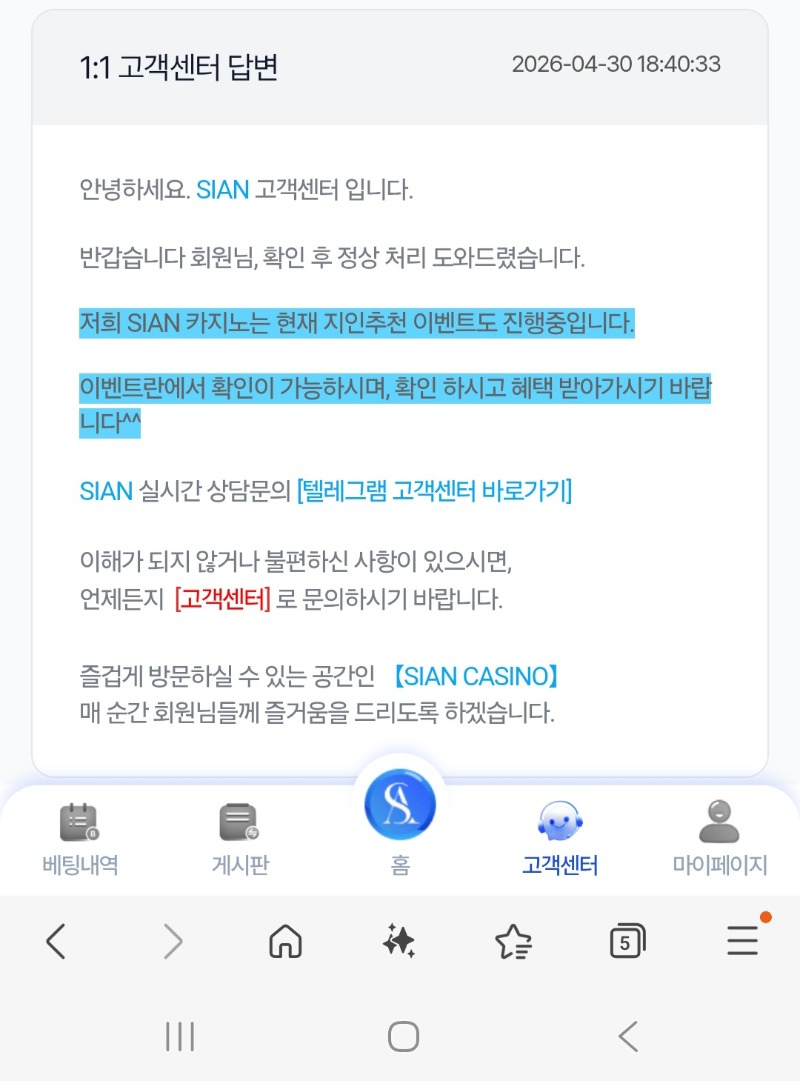Image resolution: width=800 pixels, height=1081 pixels.
Task: Open recent apps from system navigation
Action: coord(179,1037)
